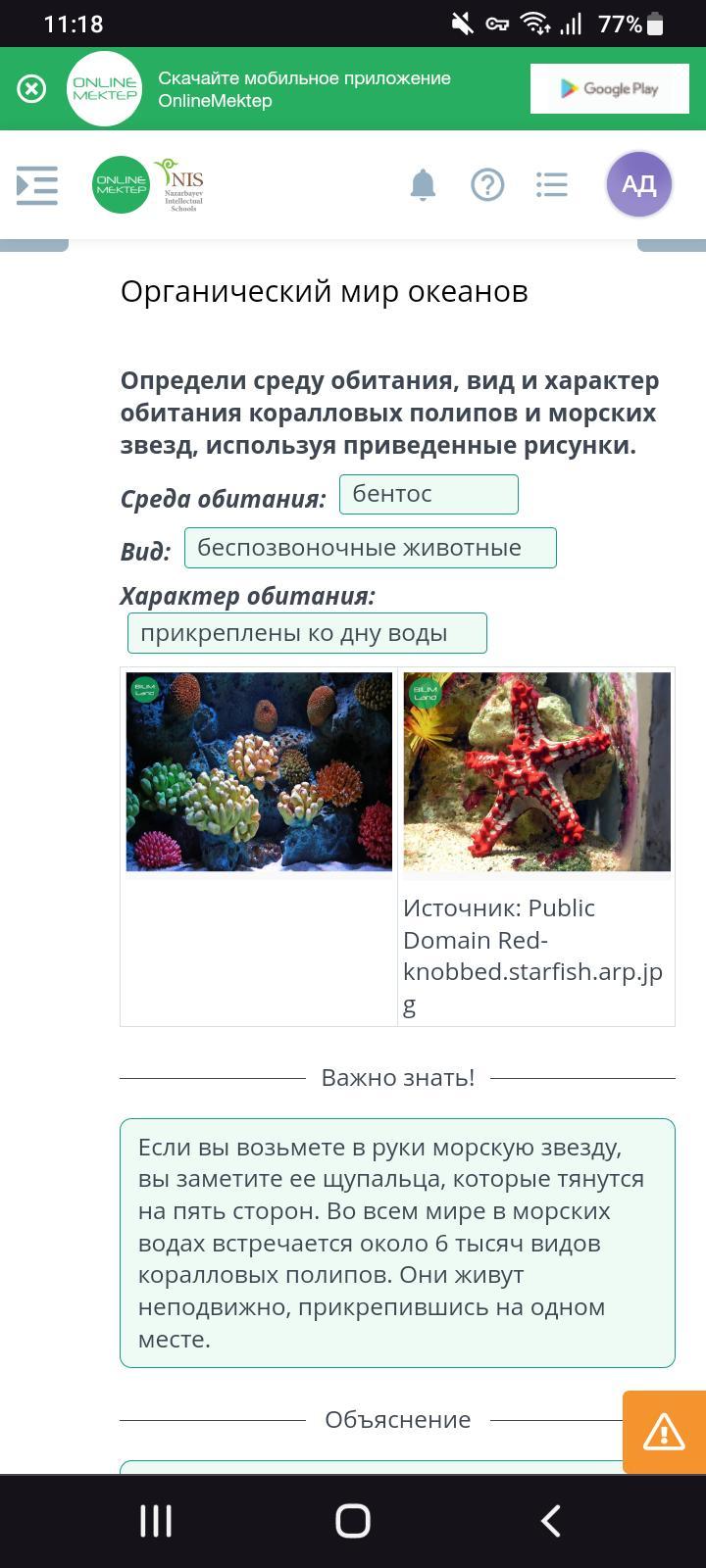The width and height of the screenshot is (706, 1568).
Task: Tap the orange warning report button
Action: click(x=664, y=1432)
